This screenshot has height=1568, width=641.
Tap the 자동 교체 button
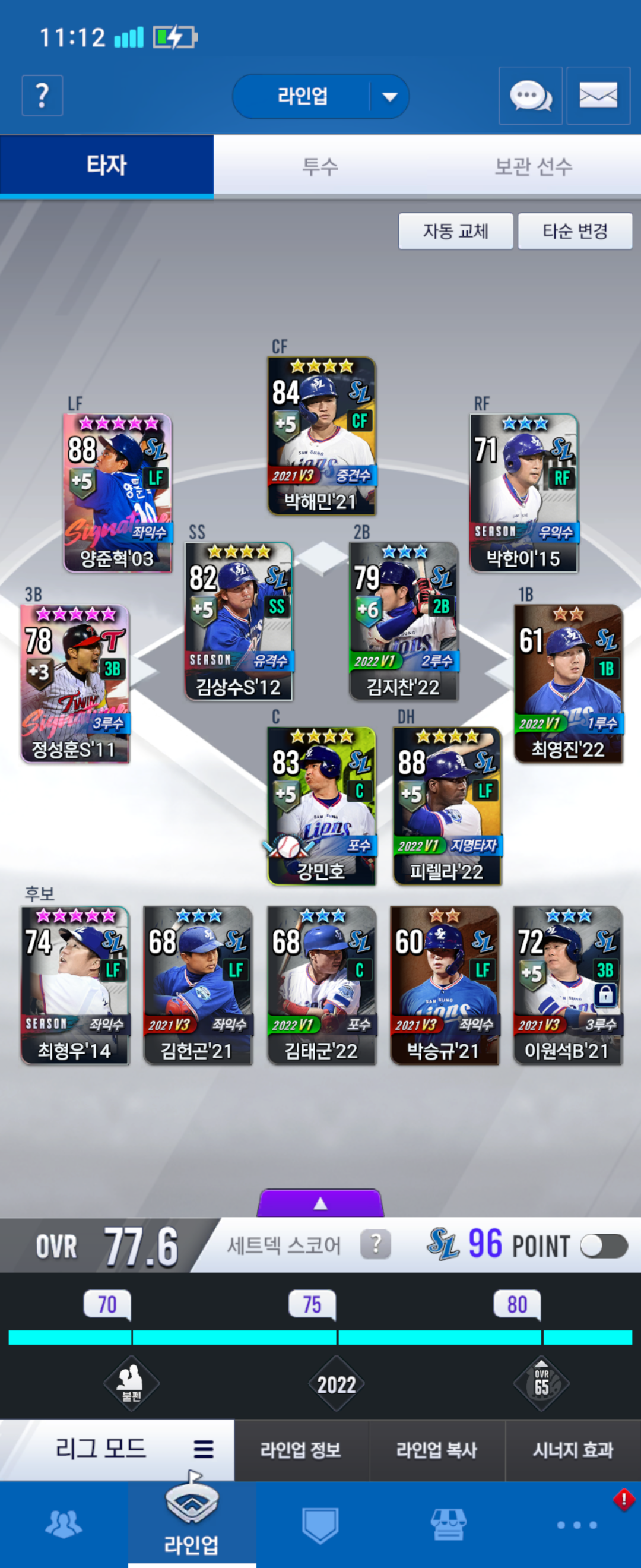(x=455, y=230)
